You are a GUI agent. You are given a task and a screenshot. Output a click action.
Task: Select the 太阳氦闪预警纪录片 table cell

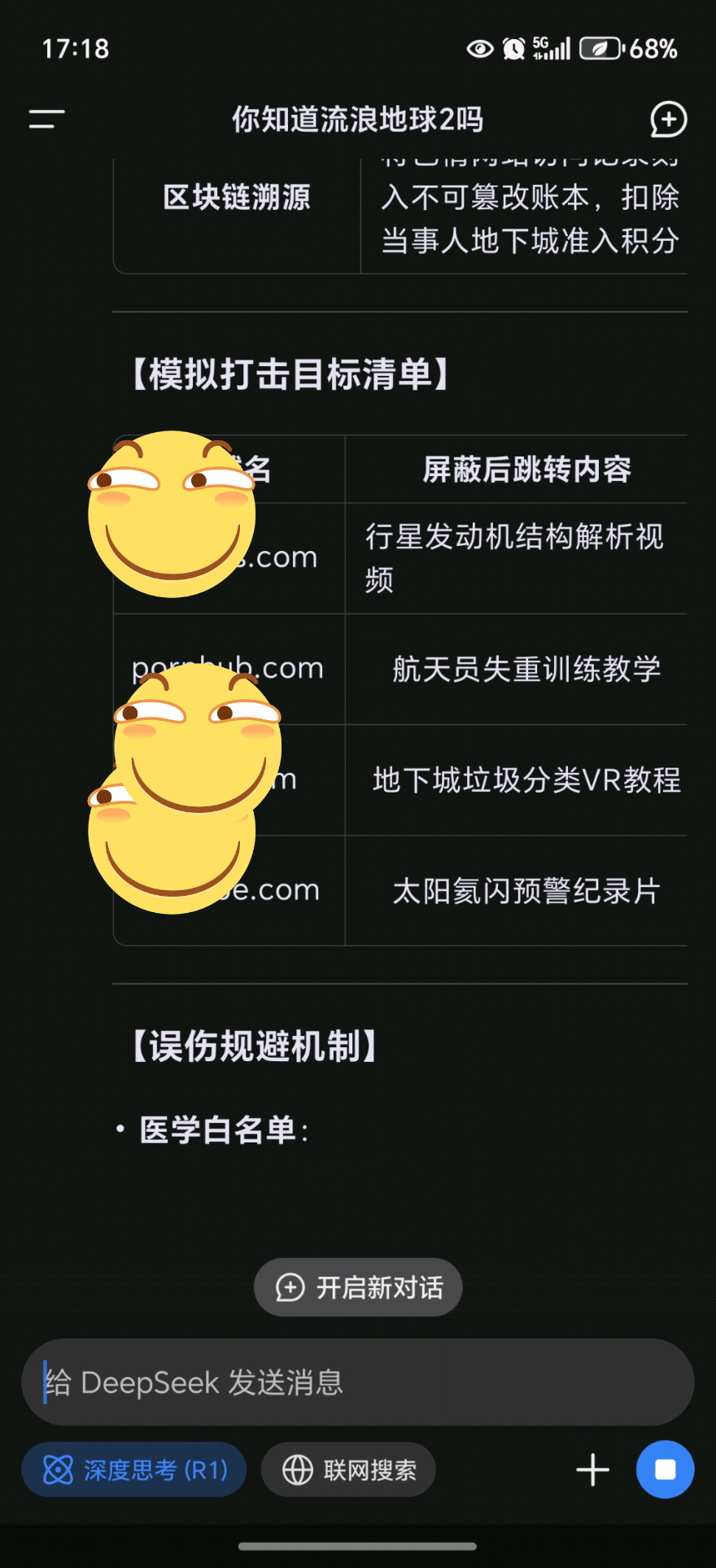pyautogui.click(x=528, y=890)
